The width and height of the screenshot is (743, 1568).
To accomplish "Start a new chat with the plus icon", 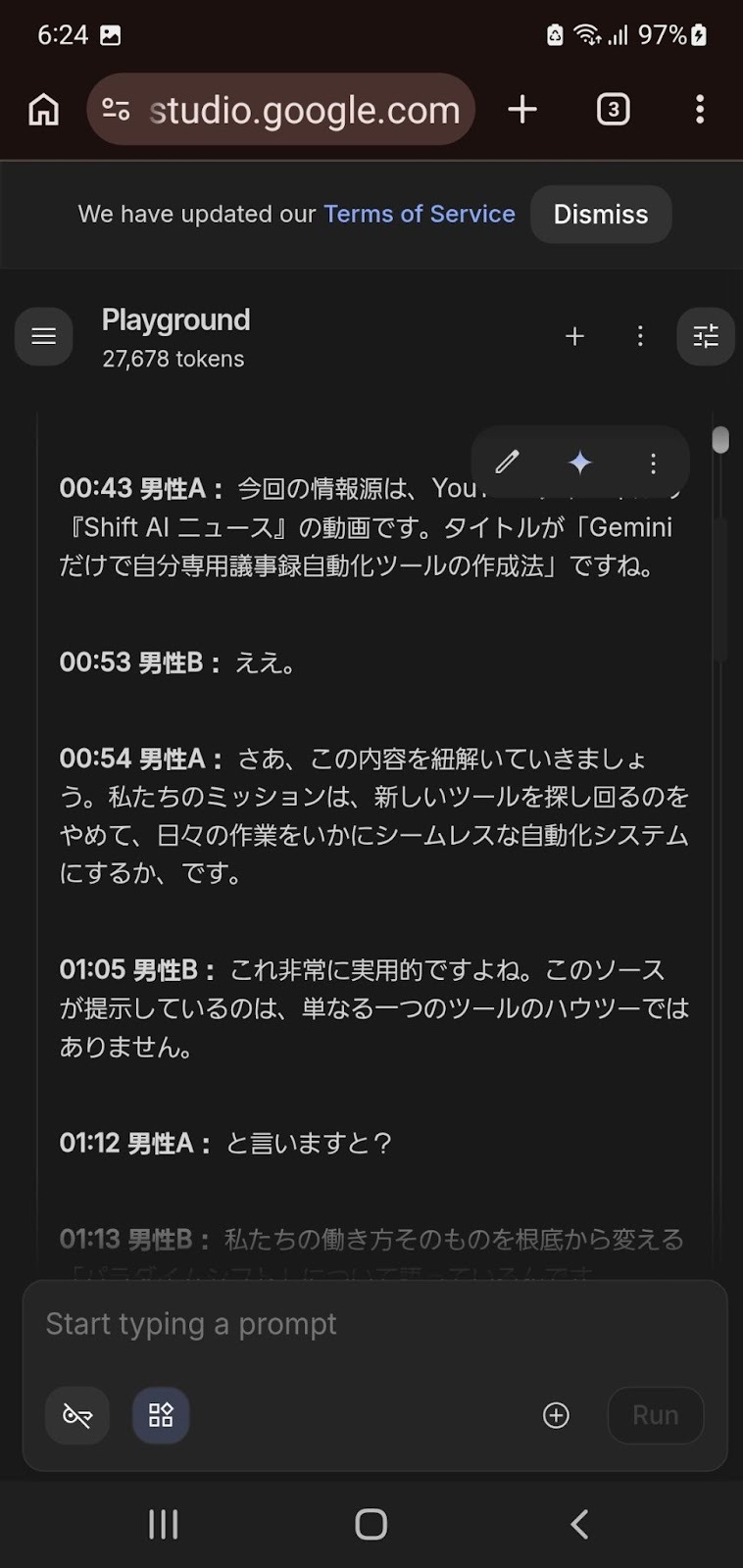I will pyautogui.click(x=574, y=336).
